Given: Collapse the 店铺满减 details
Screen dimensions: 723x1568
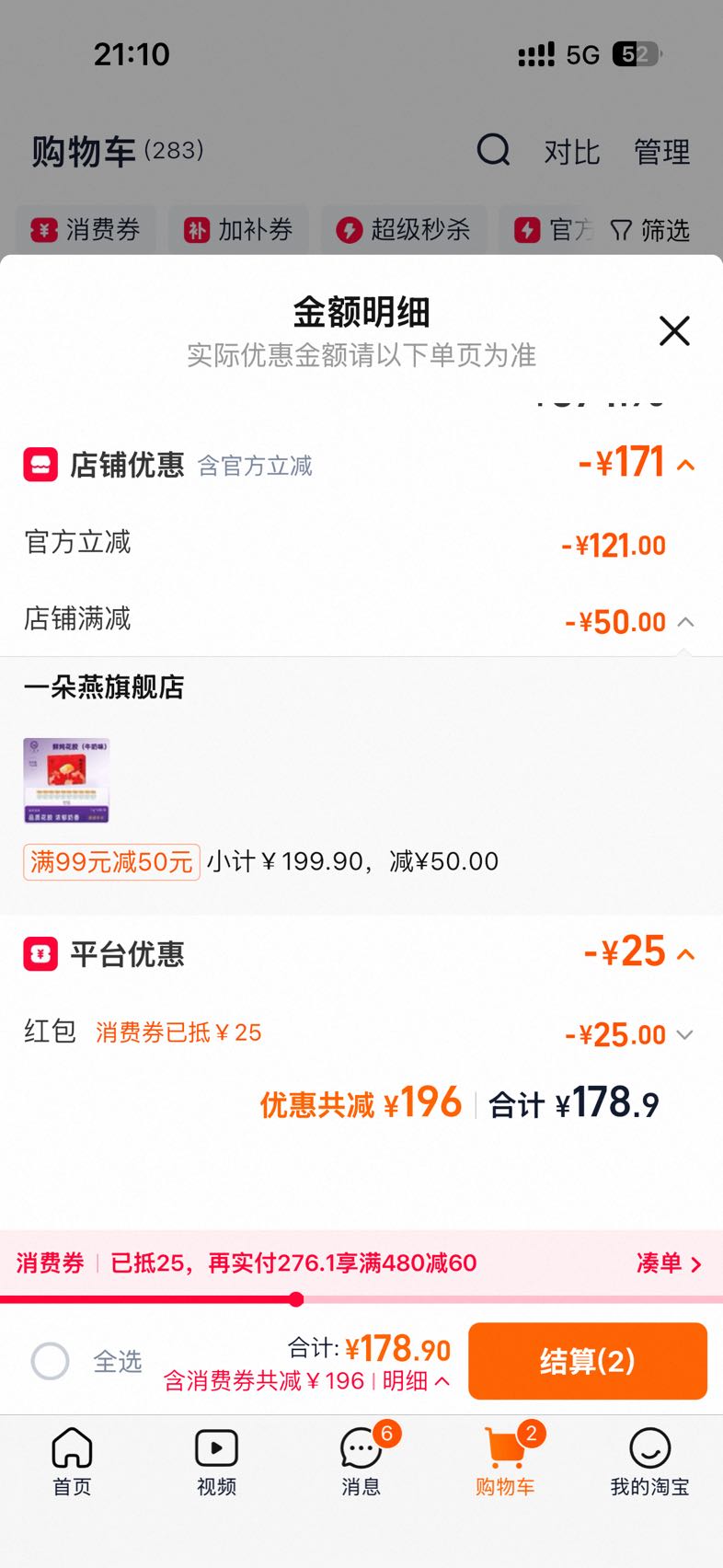Looking at the screenshot, I should [x=685, y=622].
